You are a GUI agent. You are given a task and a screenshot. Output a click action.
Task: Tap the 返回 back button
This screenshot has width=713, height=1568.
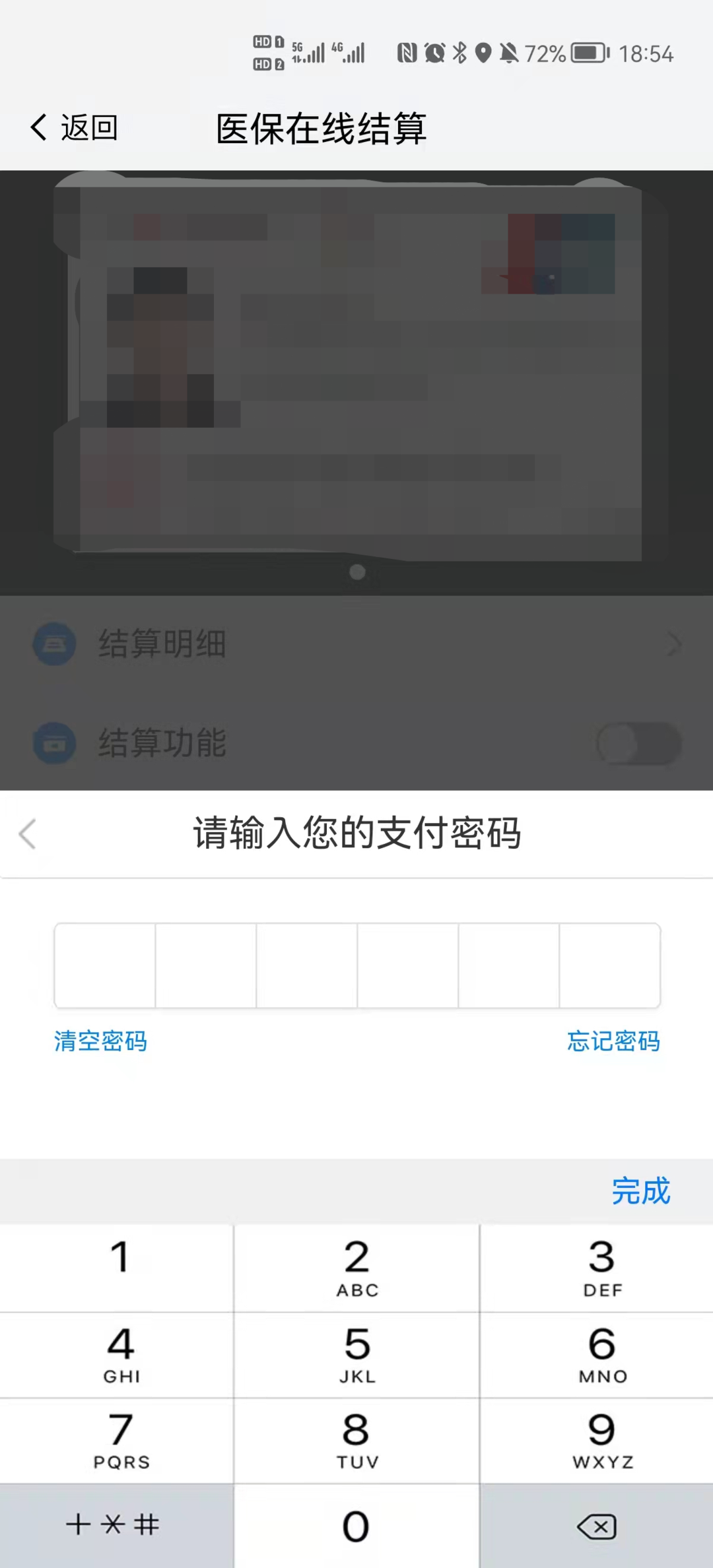(x=74, y=127)
